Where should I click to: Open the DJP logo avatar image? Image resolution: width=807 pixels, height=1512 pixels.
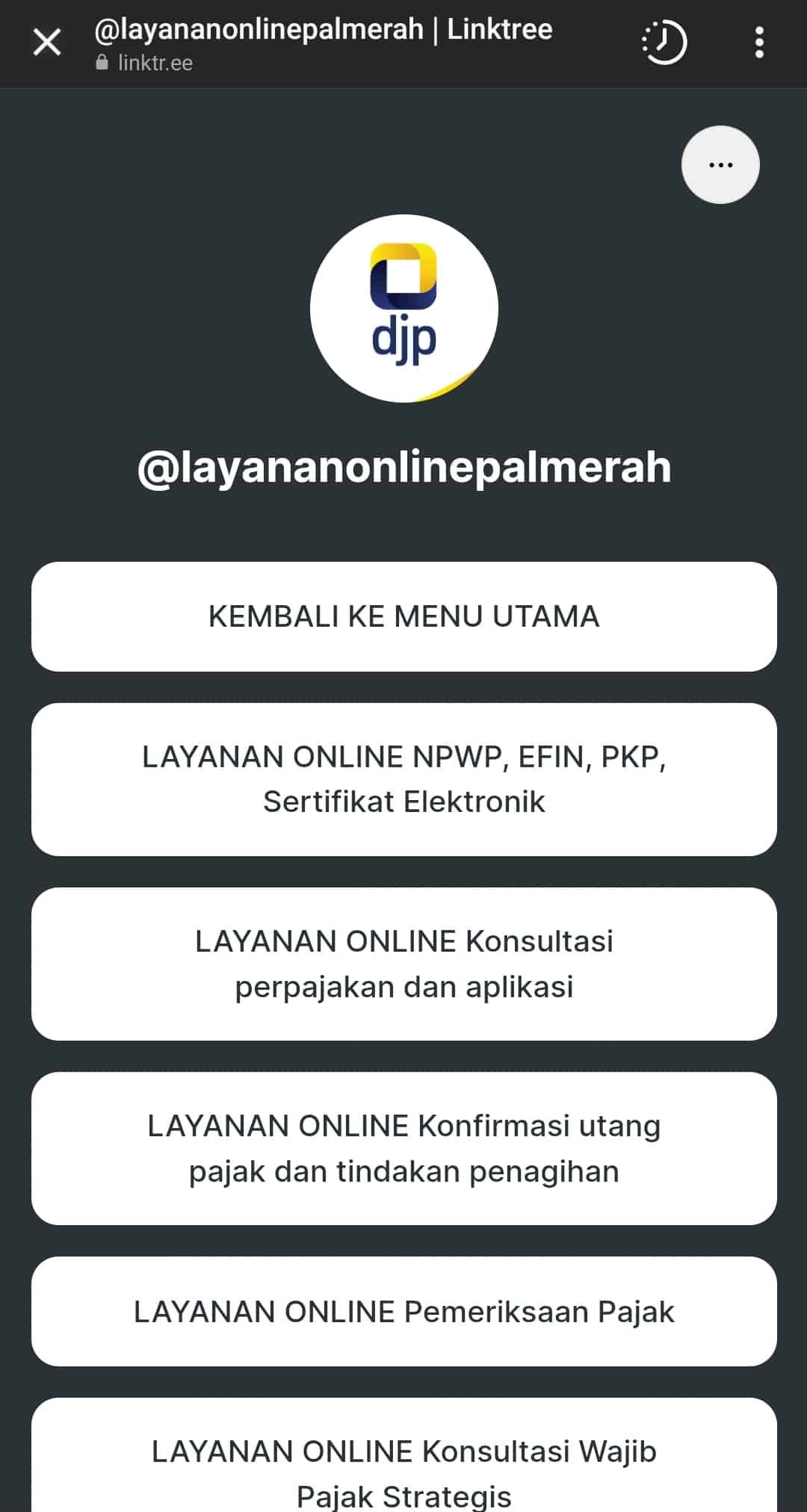403,309
